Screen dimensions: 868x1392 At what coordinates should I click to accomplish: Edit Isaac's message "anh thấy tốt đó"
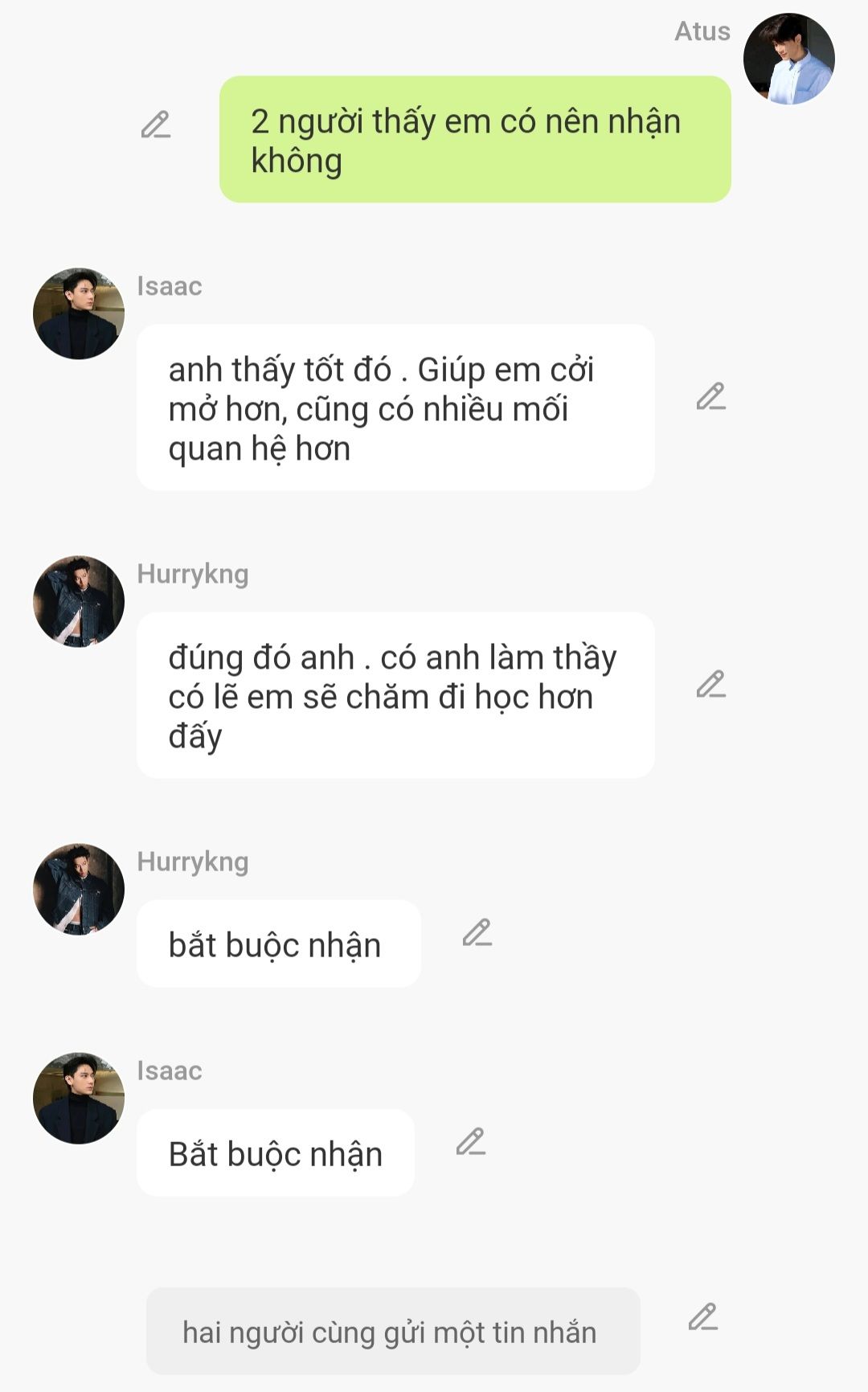tap(711, 396)
